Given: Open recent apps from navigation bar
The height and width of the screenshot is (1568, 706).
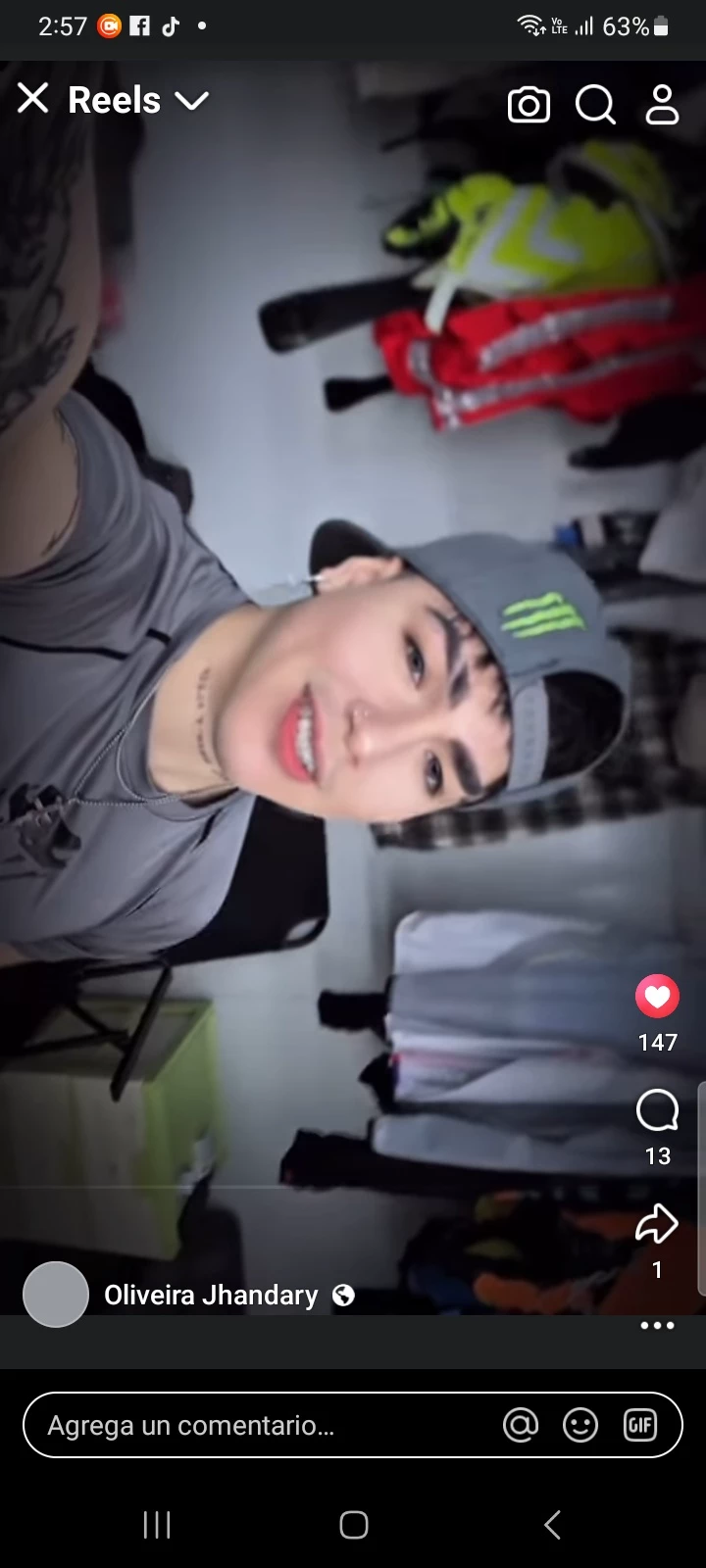Looking at the screenshot, I should 157,1525.
